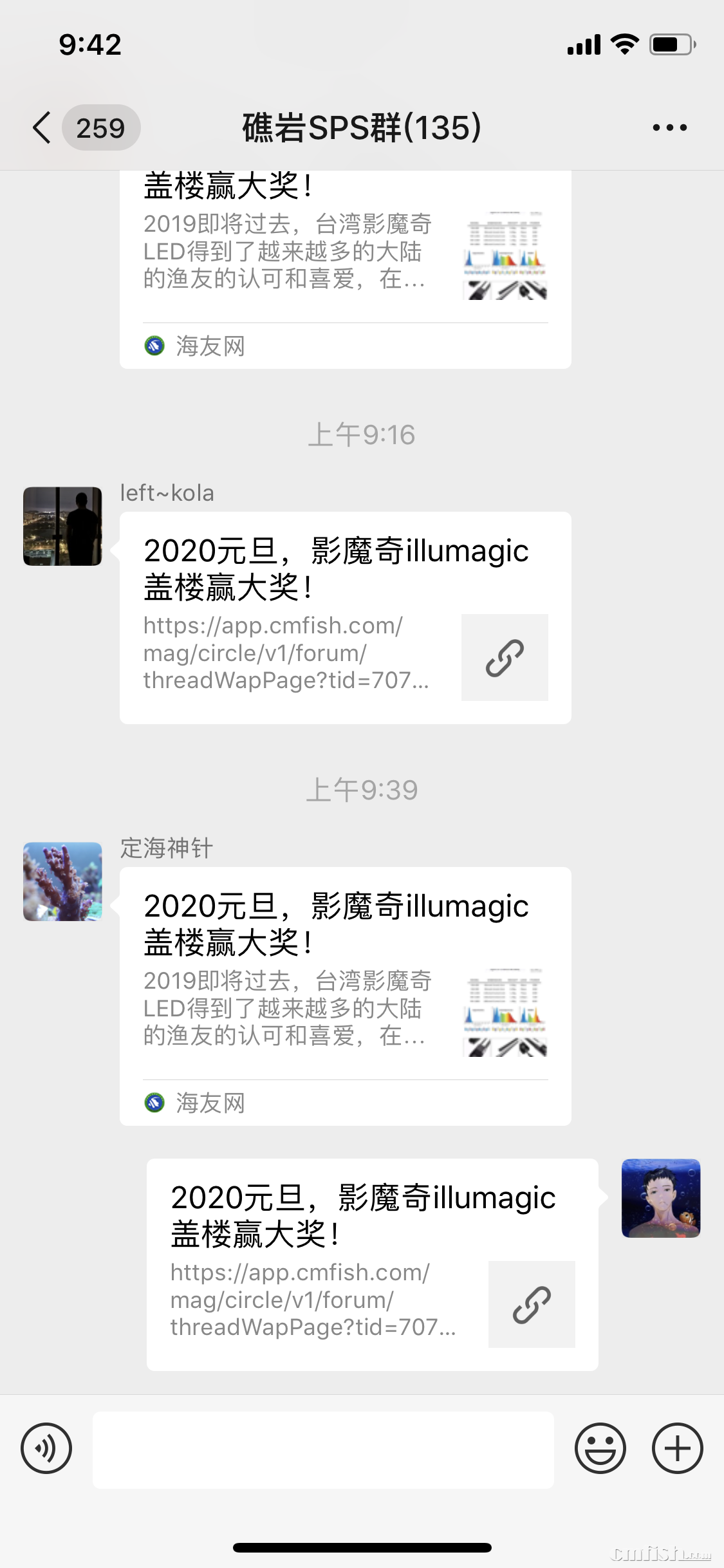Screen dimensions: 724x1568
Task: Tap the back chevron to leave the chat
Action: (41, 127)
